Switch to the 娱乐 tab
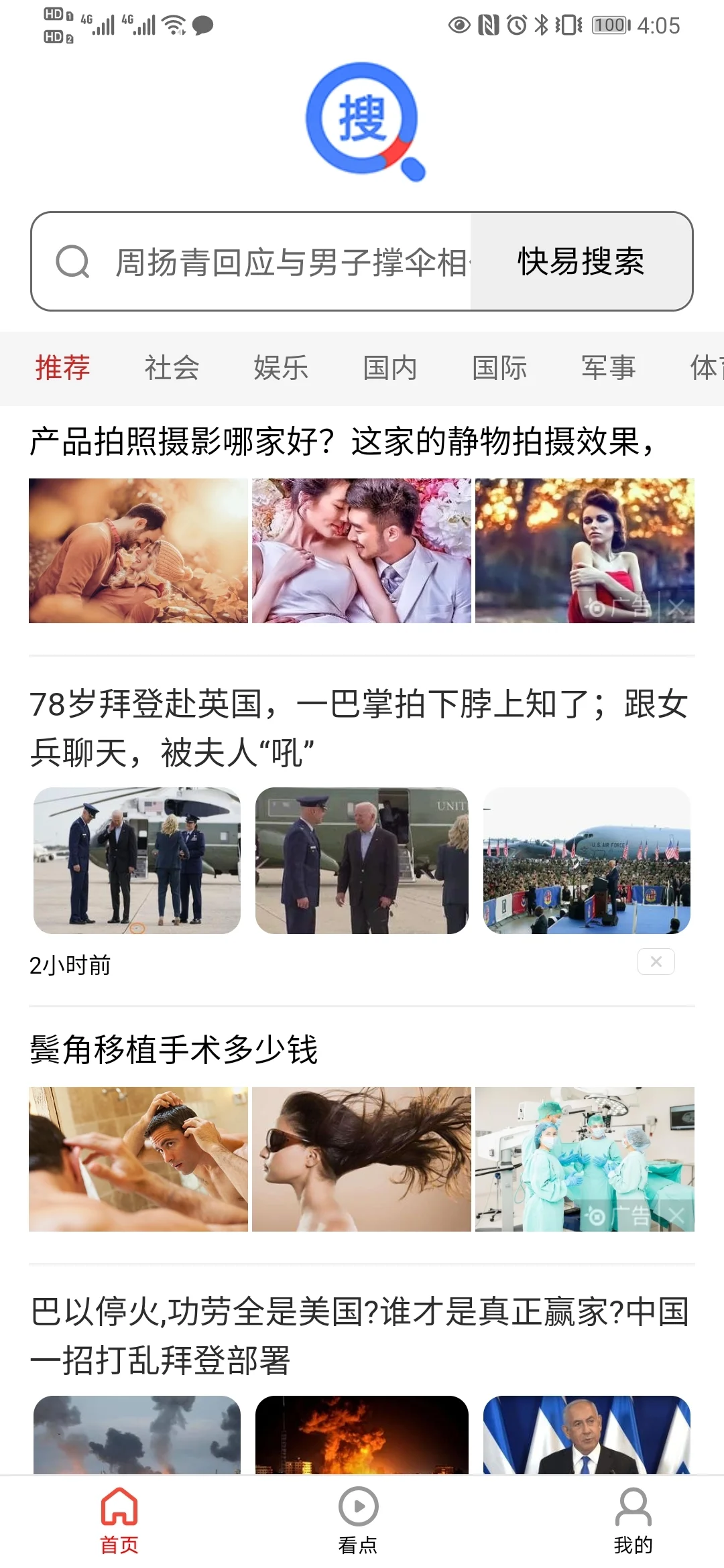This screenshot has width=724, height=1568. [280, 368]
